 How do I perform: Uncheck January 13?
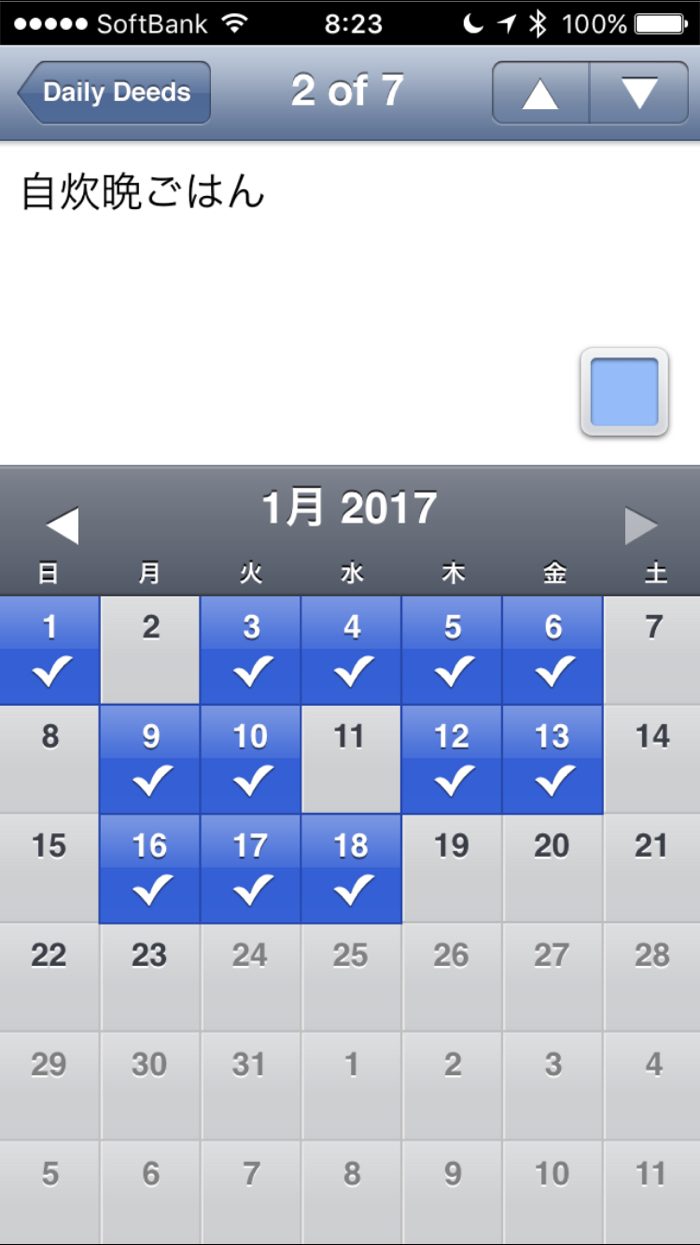tap(552, 759)
